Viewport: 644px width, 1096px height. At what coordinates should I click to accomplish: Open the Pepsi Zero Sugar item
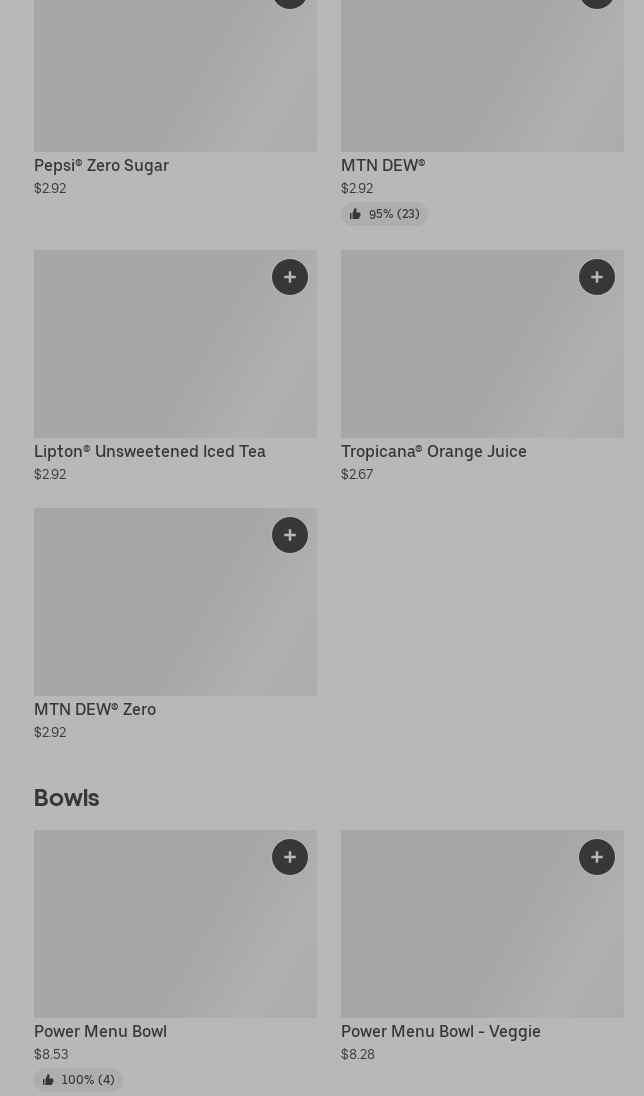101,166
